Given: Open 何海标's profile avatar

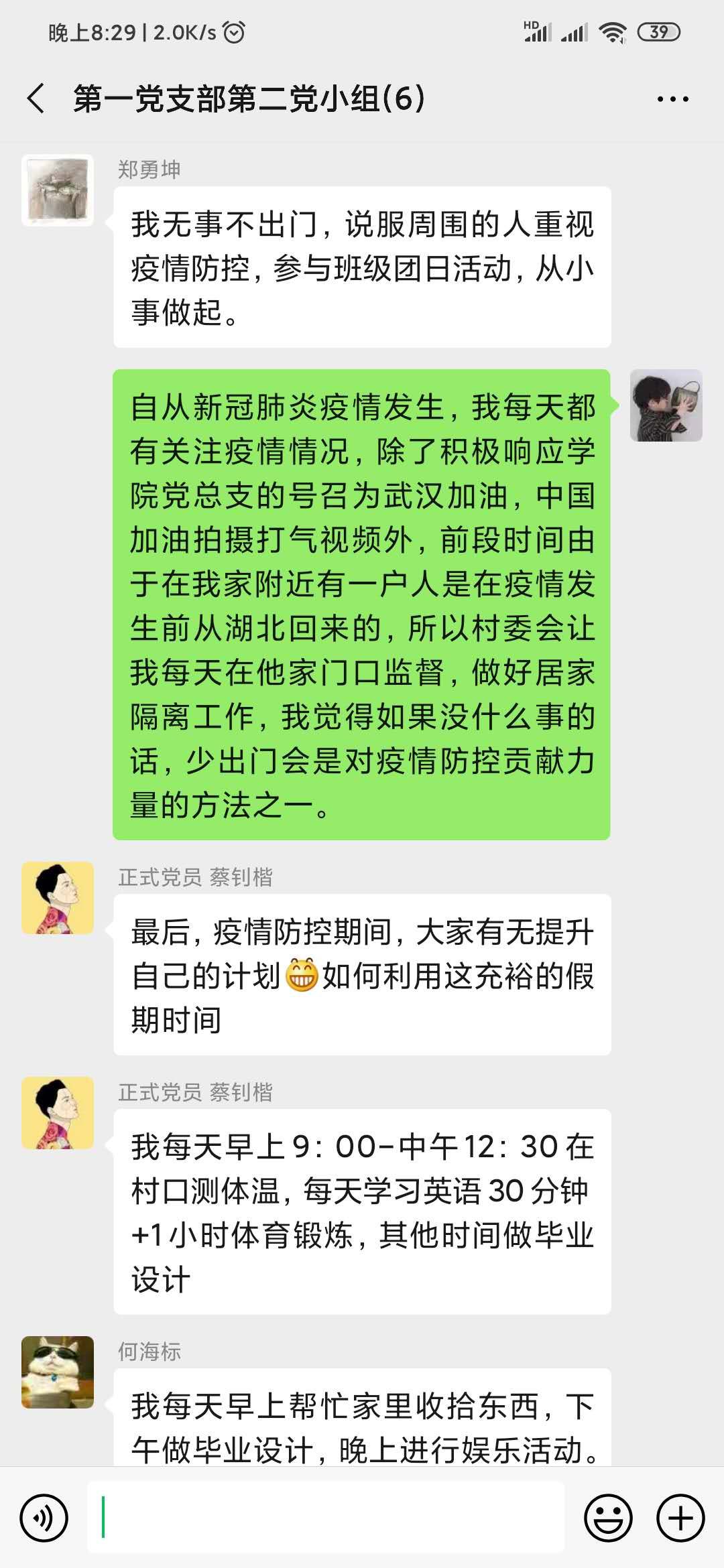Looking at the screenshot, I should (58, 1372).
